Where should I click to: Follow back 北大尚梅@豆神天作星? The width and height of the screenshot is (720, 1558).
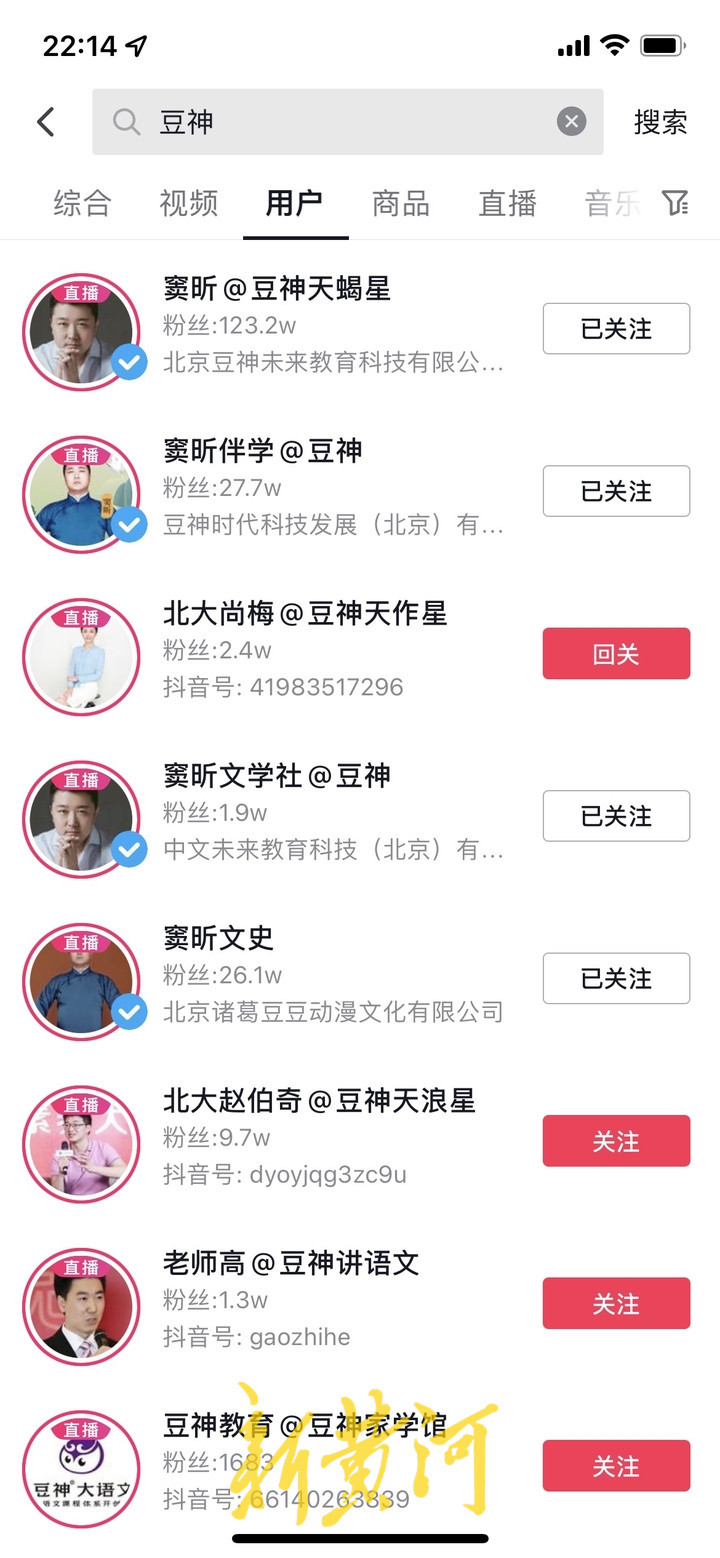[616, 654]
